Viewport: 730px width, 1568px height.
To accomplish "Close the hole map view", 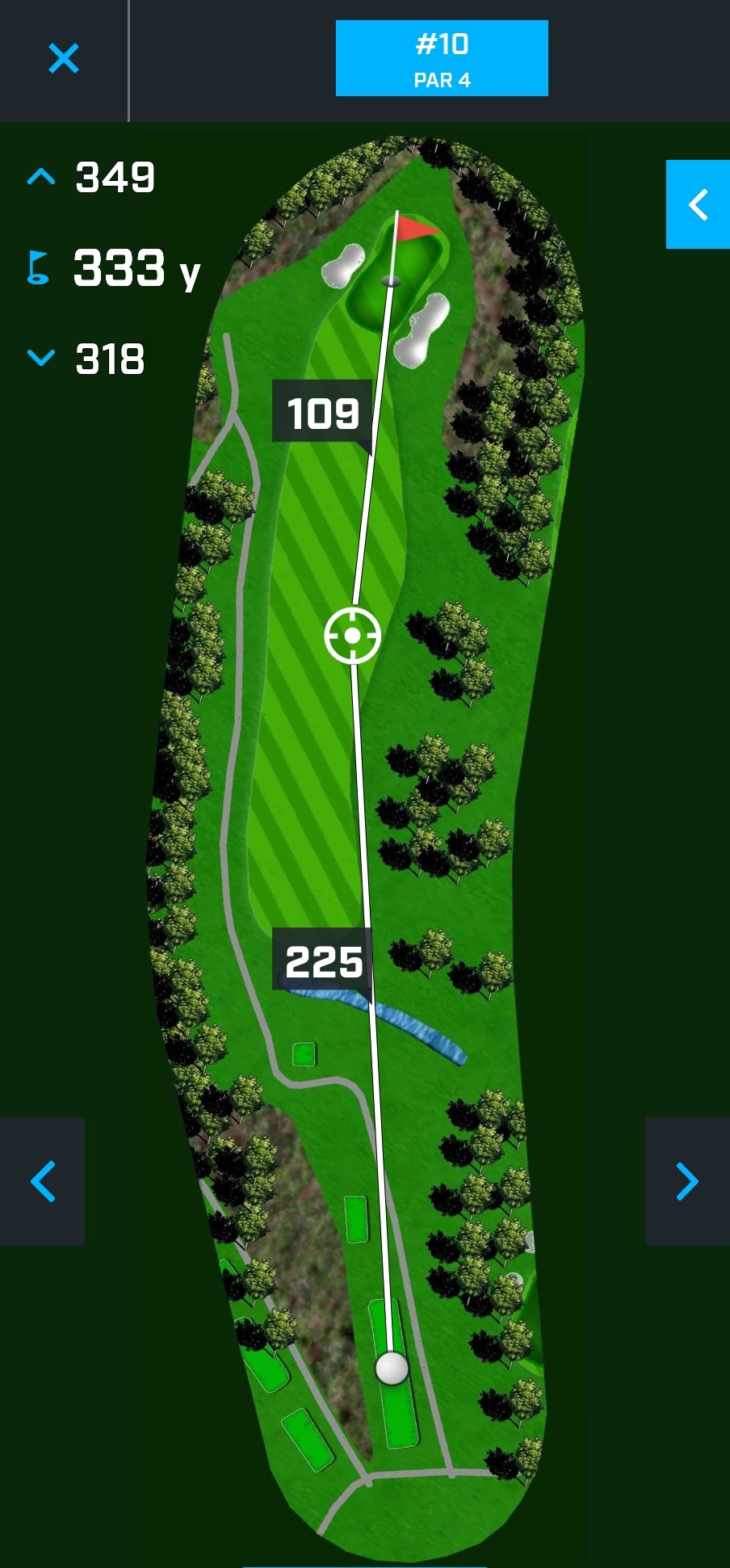I will pos(64,58).
